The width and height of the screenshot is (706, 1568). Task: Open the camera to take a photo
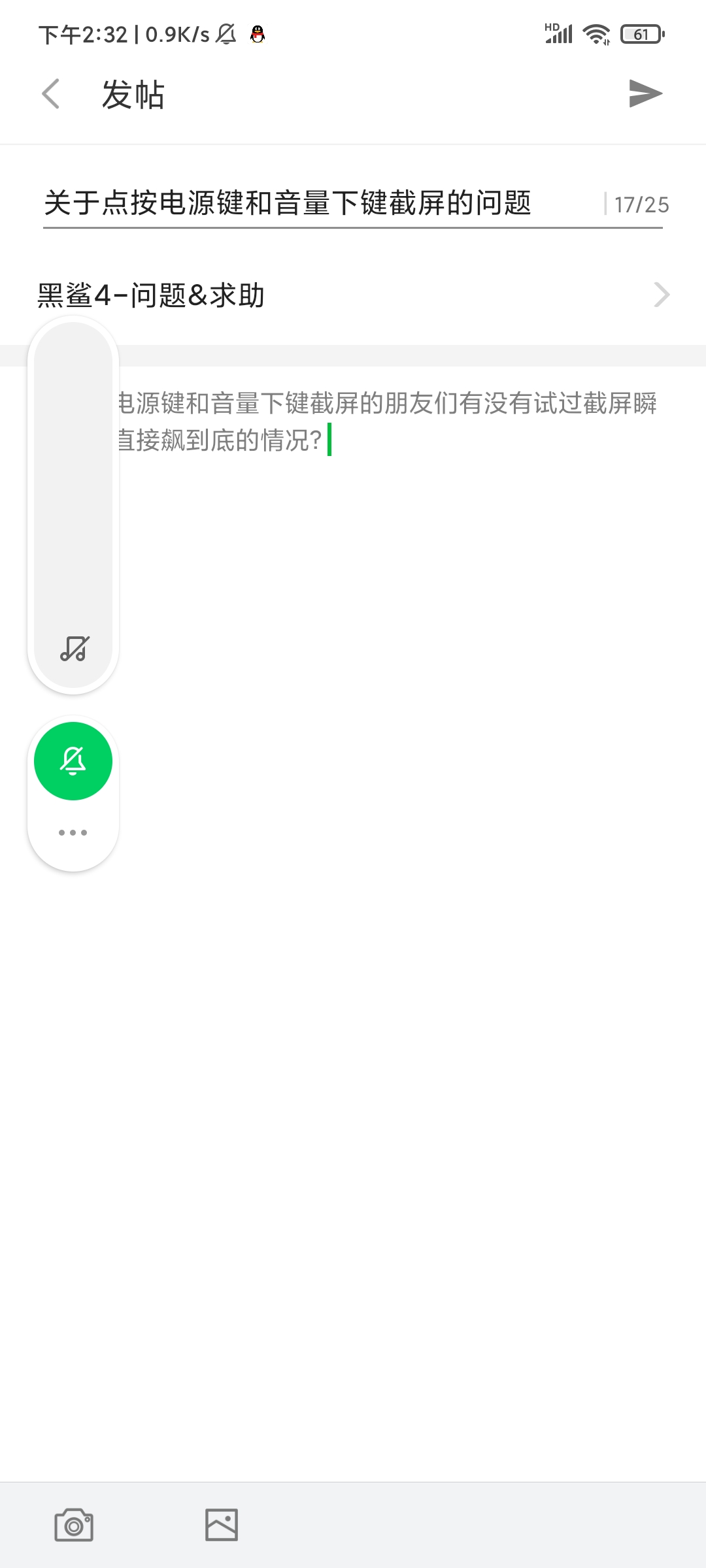coord(74,1525)
